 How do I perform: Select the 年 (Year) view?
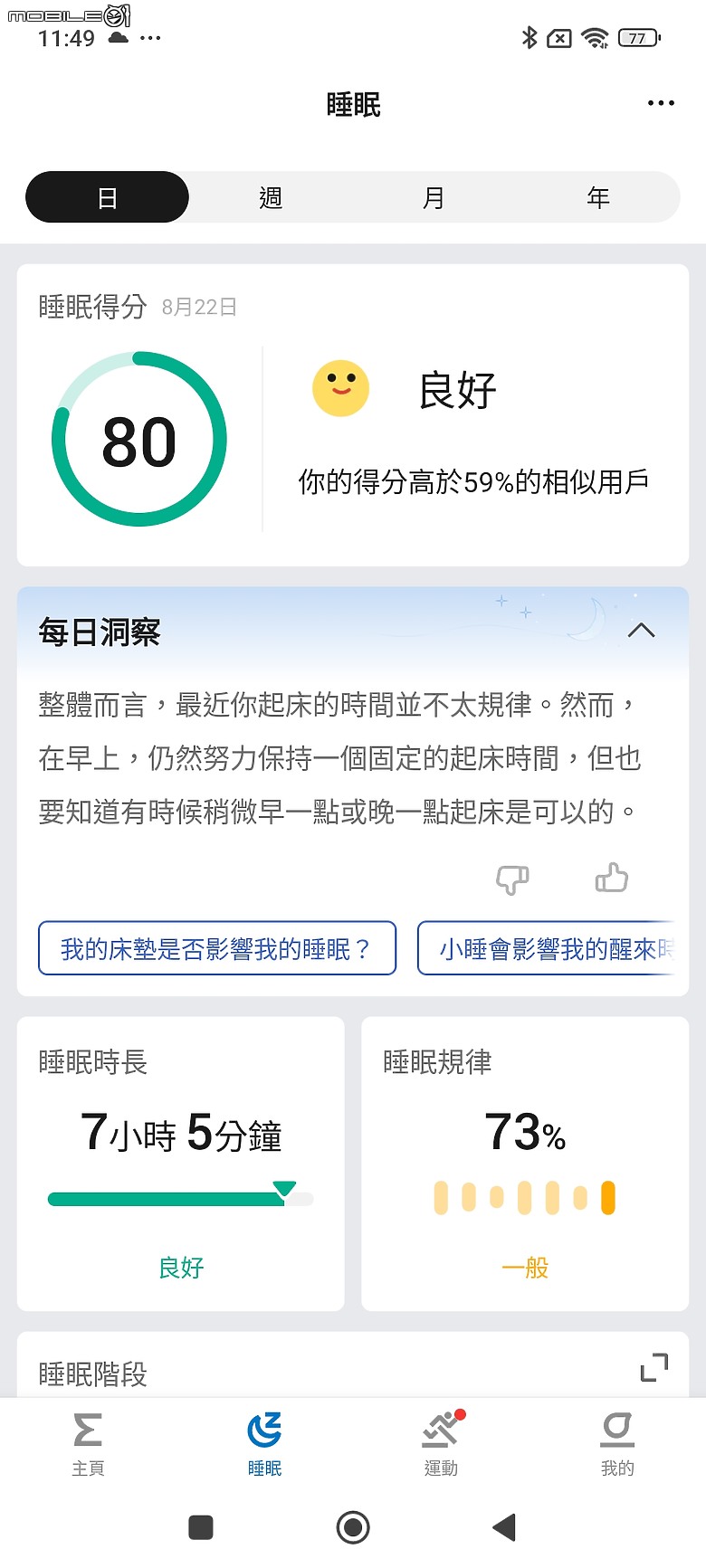(x=598, y=197)
